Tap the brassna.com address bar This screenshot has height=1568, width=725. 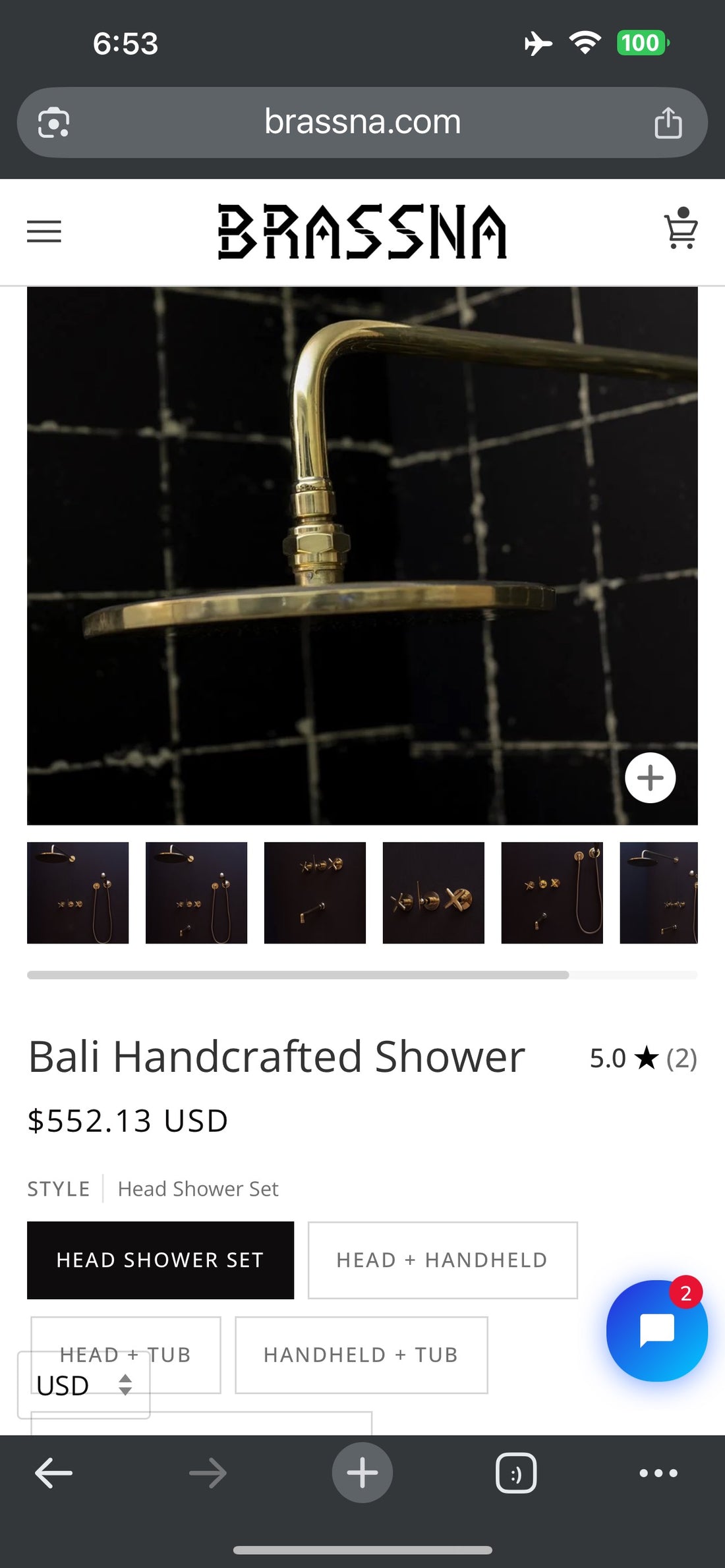pyautogui.click(x=362, y=123)
